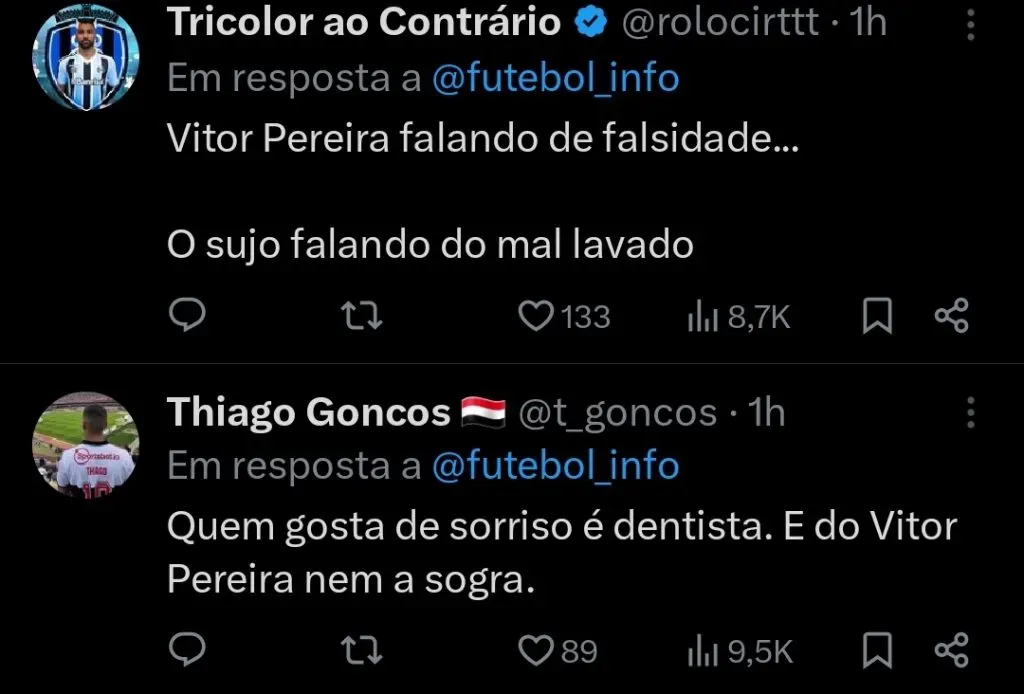Share Tricolor ao Contrário's tweet
Screen dimensions: 1024x694
click(x=951, y=317)
